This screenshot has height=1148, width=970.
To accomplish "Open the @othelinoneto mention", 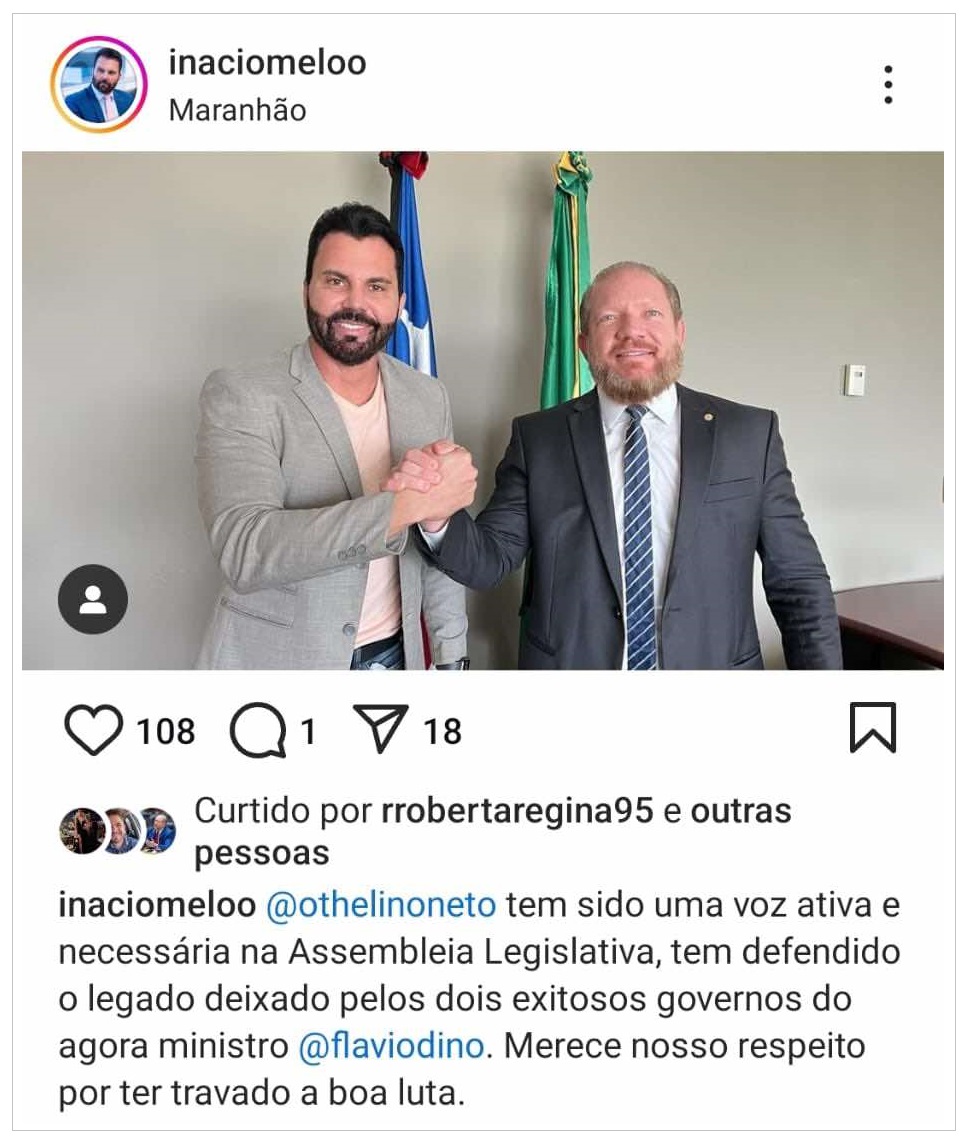I will tap(380, 905).
